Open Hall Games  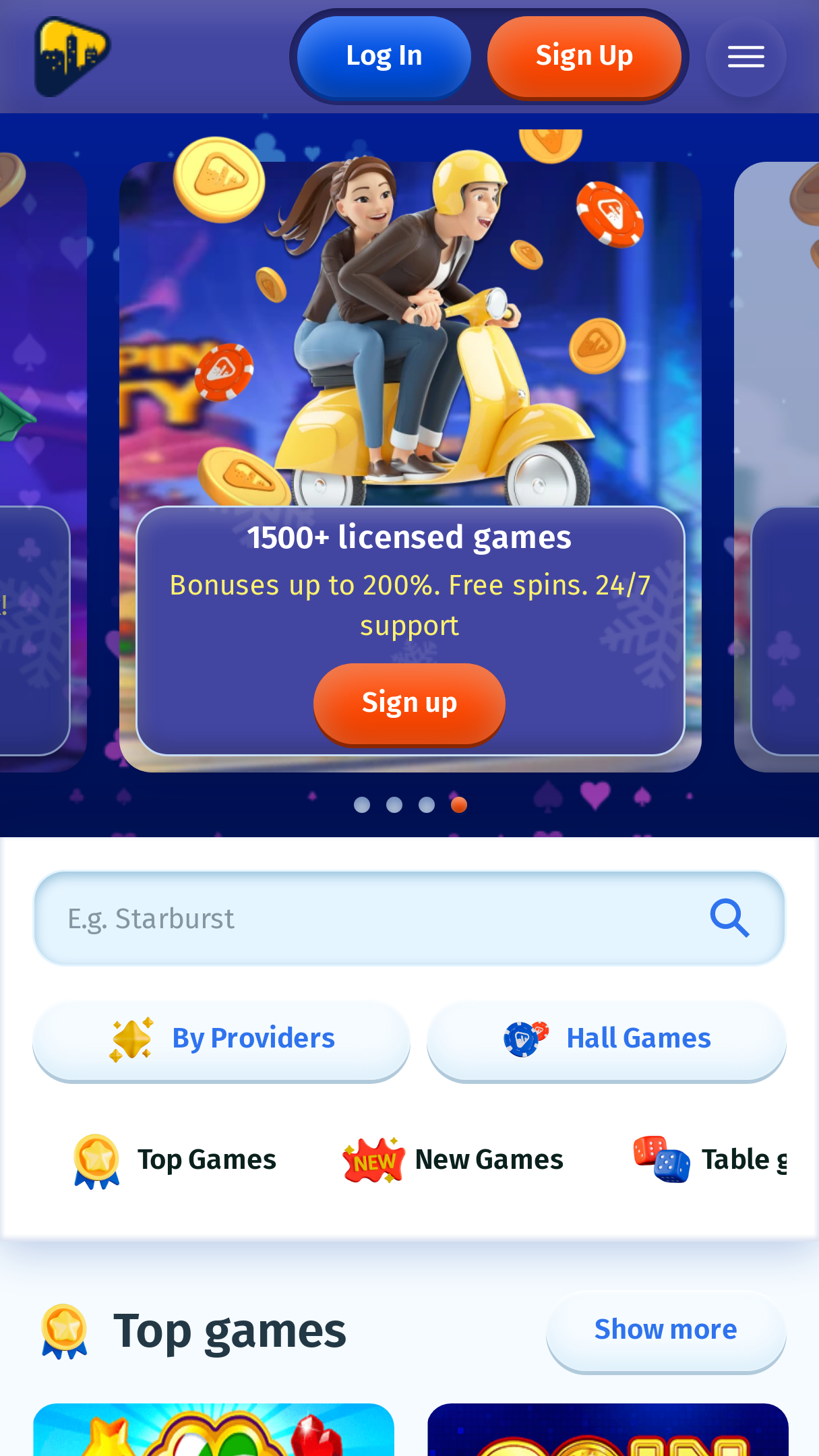[607, 1039]
